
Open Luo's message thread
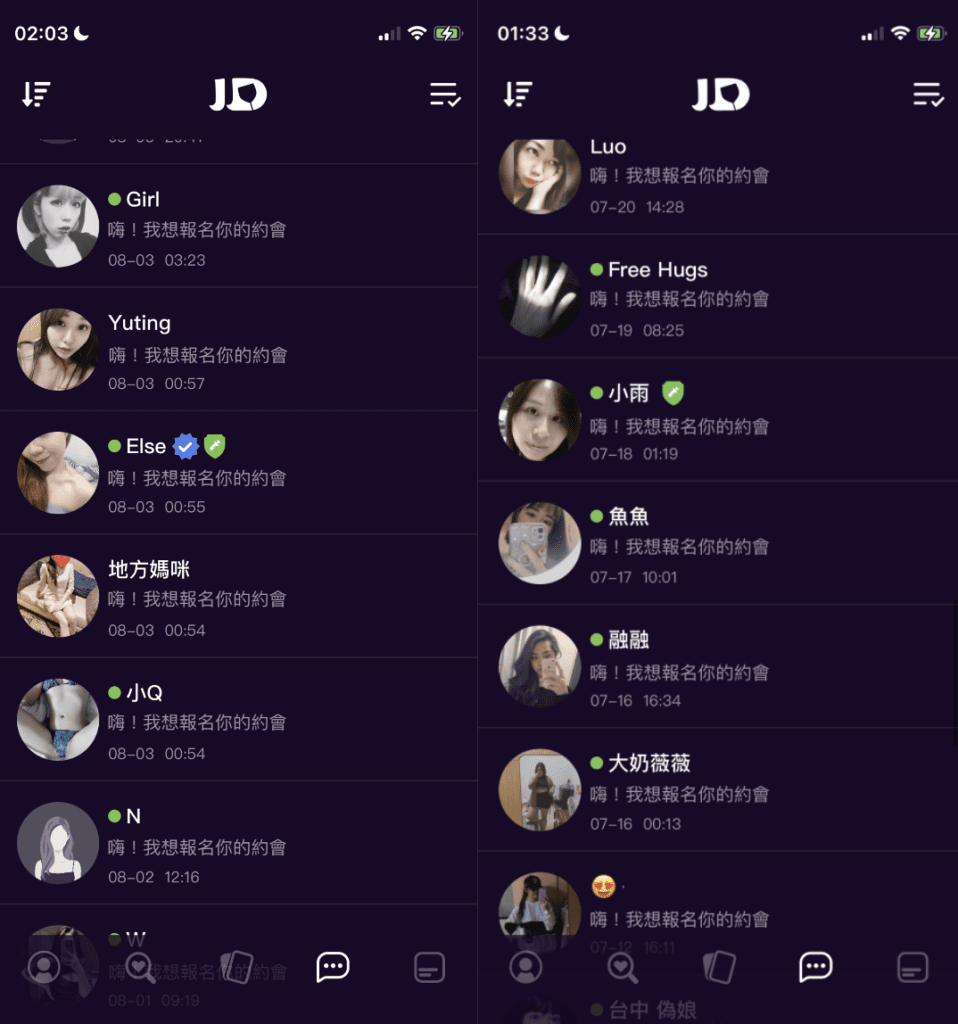(718, 176)
